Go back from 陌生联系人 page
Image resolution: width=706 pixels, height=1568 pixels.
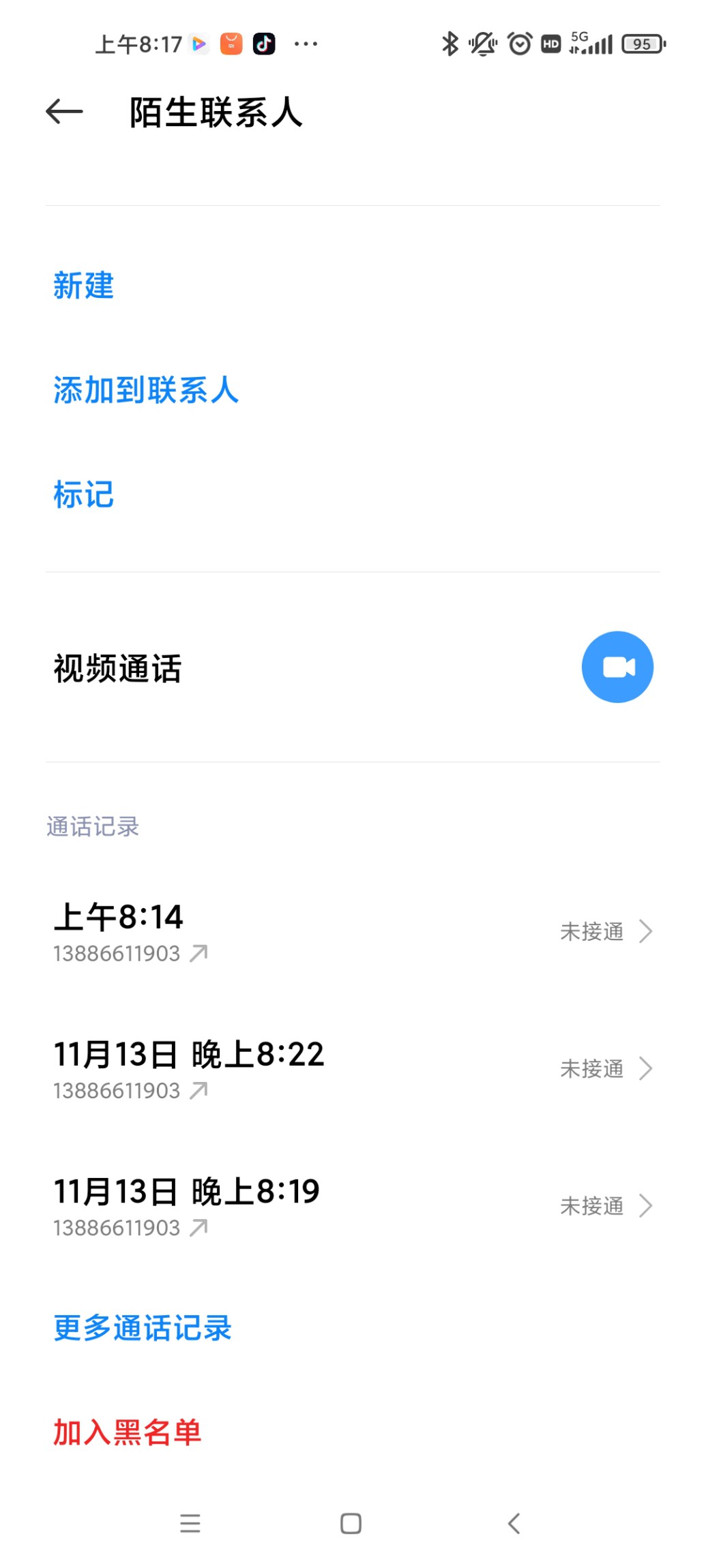click(x=64, y=112)
